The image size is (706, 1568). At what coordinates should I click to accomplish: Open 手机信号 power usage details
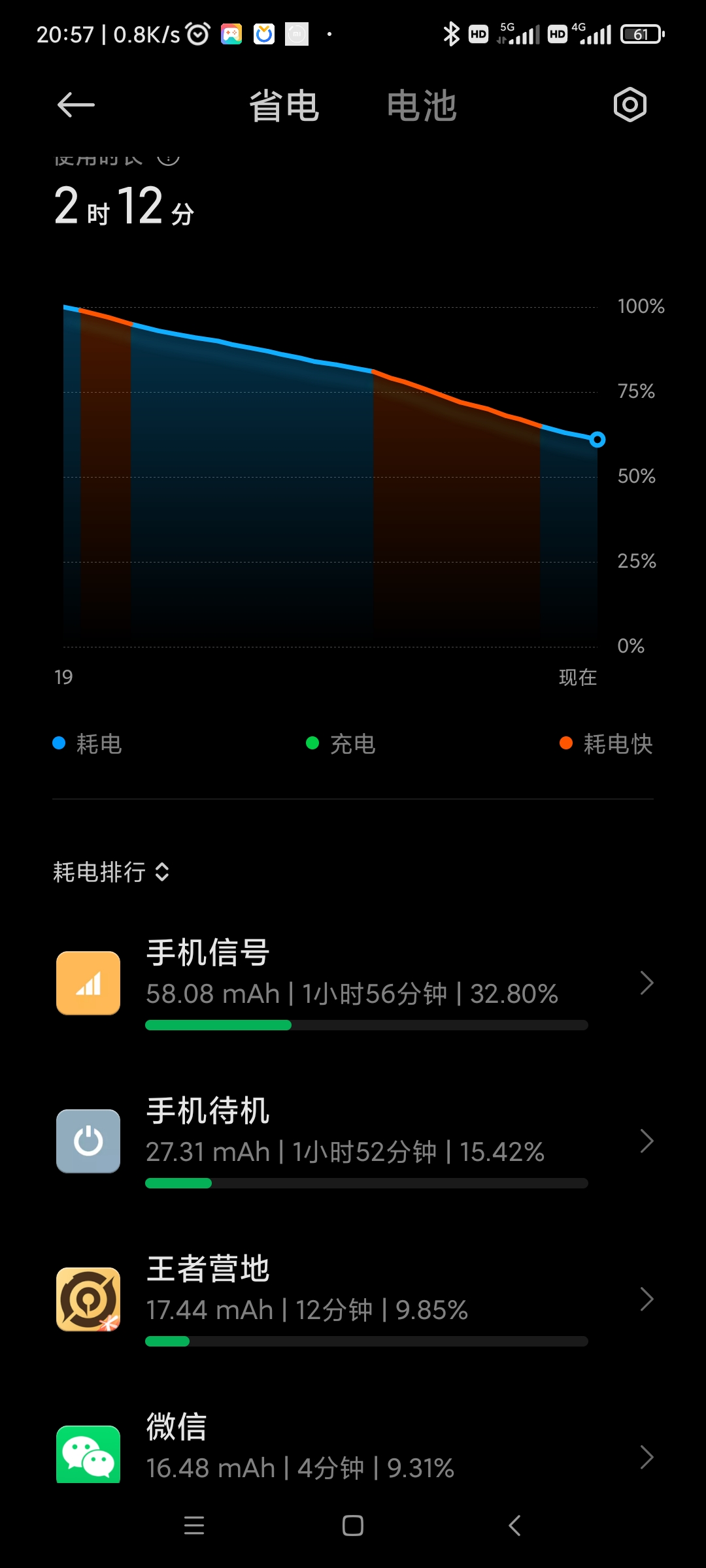353,983
